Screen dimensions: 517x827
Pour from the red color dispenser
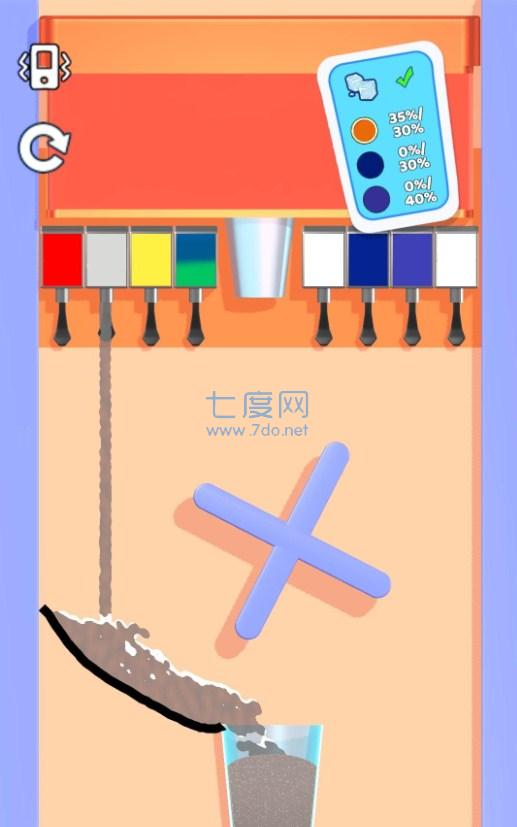pos(62,258)
